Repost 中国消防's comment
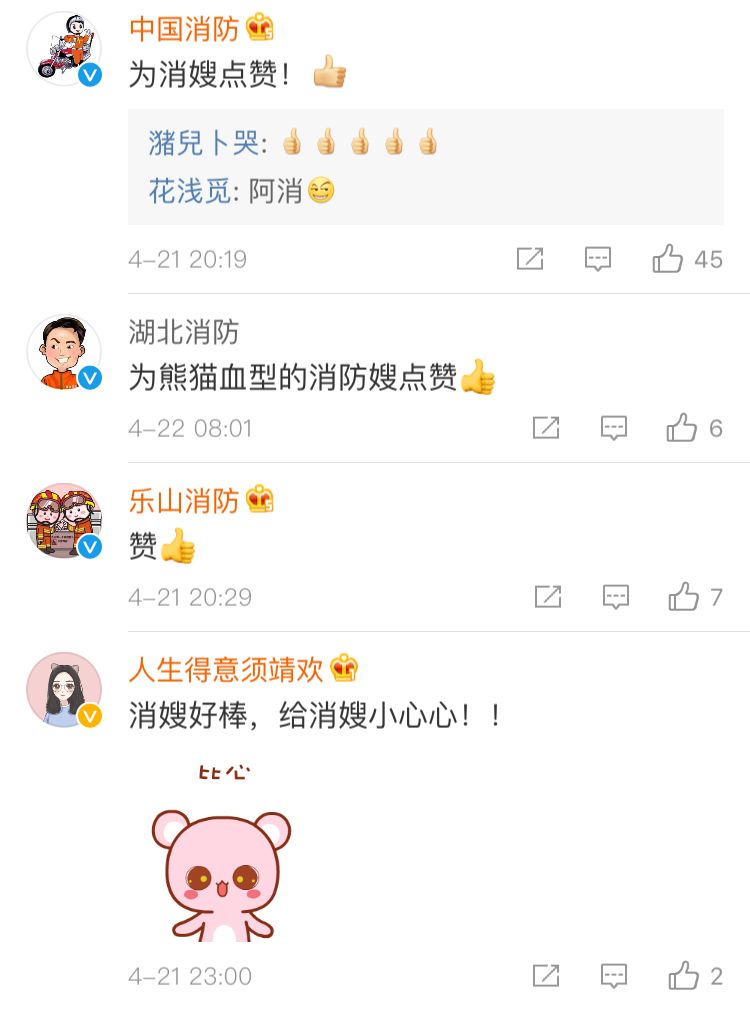Screen dimensions: 750x1010 530,259
